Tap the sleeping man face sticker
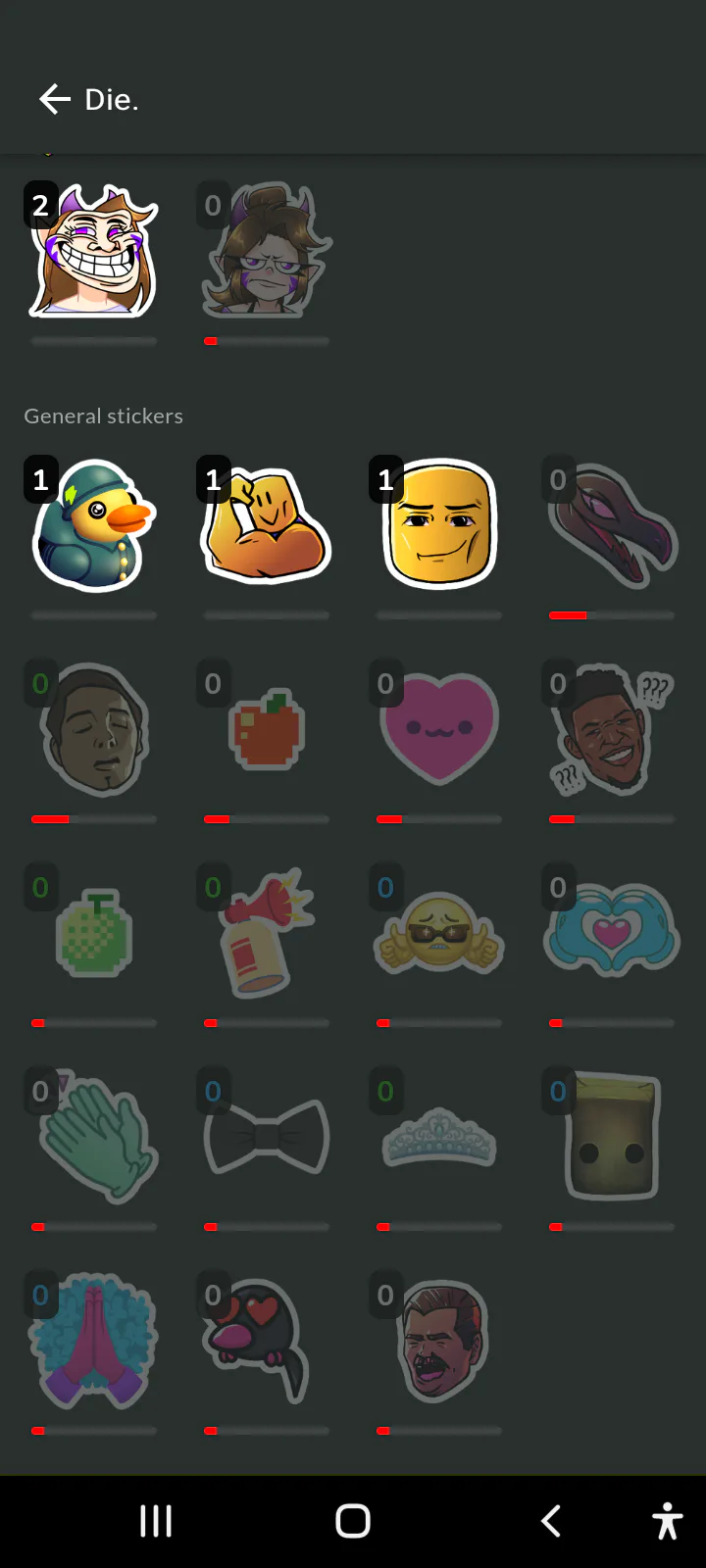 pyautogui.click(x=94, y=730)
